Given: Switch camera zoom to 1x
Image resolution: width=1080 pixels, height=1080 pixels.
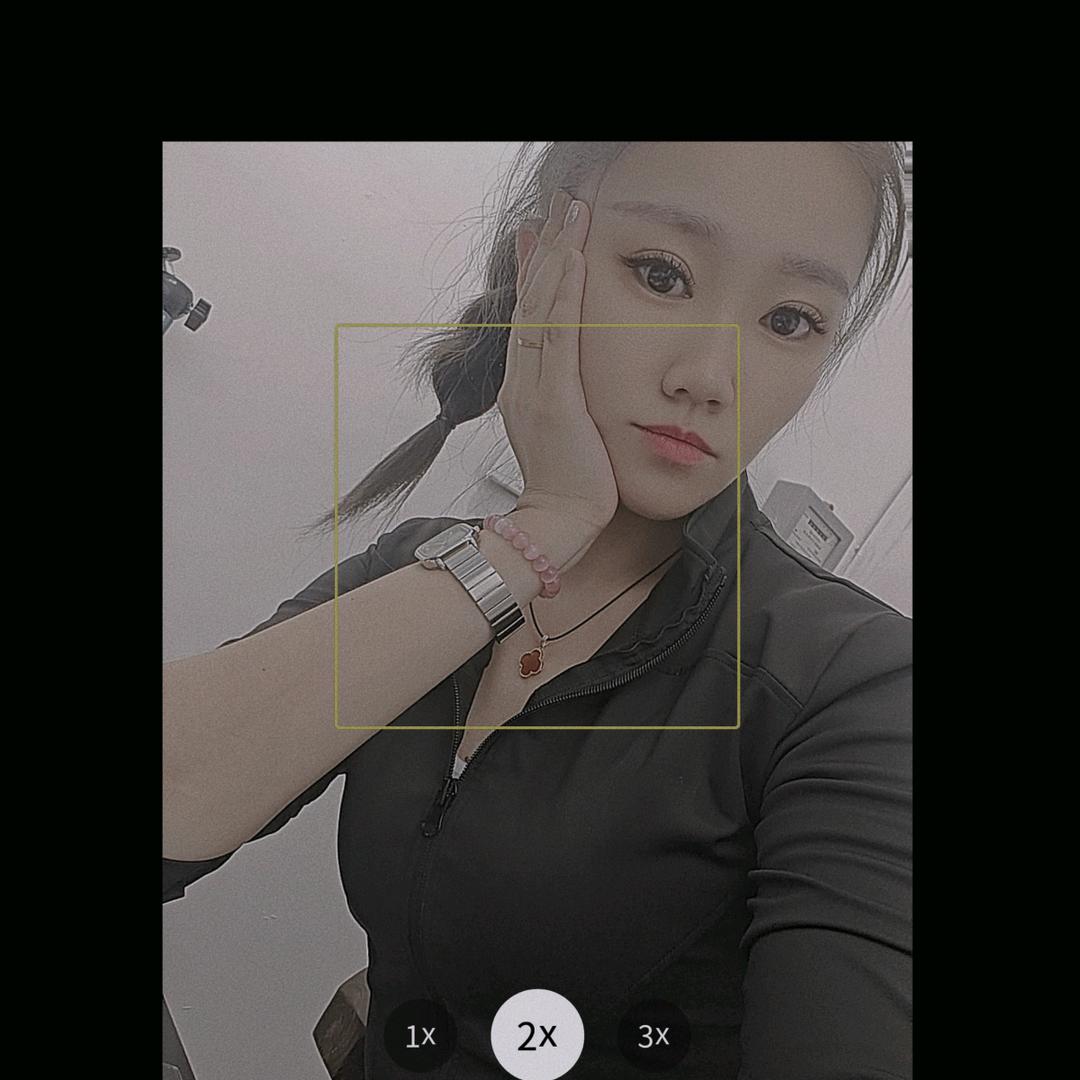Looking at the screenshot, I should coord(420,1036).
